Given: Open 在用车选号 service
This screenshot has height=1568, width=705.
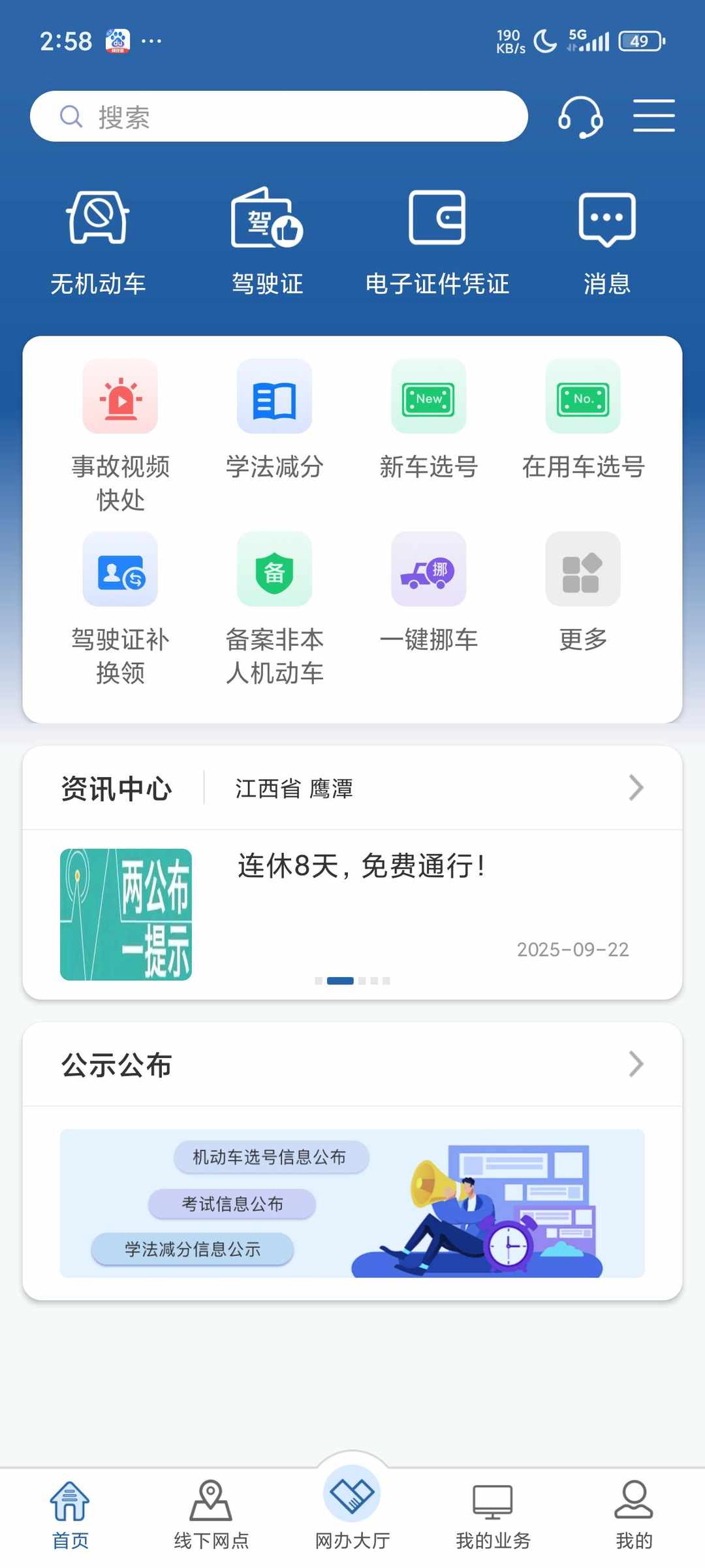Looking at the screenshot, I should (583, 419).
